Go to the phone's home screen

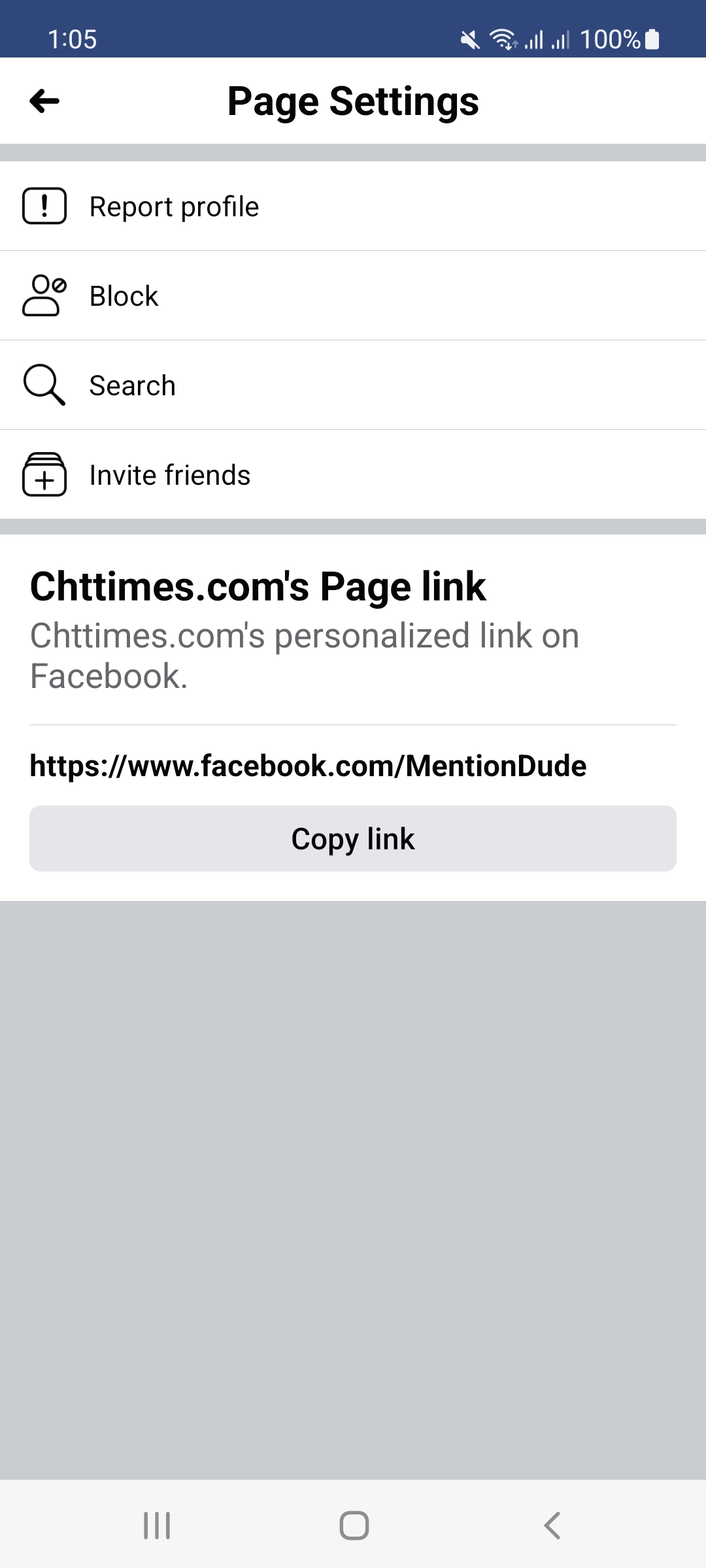(354, 1526)
